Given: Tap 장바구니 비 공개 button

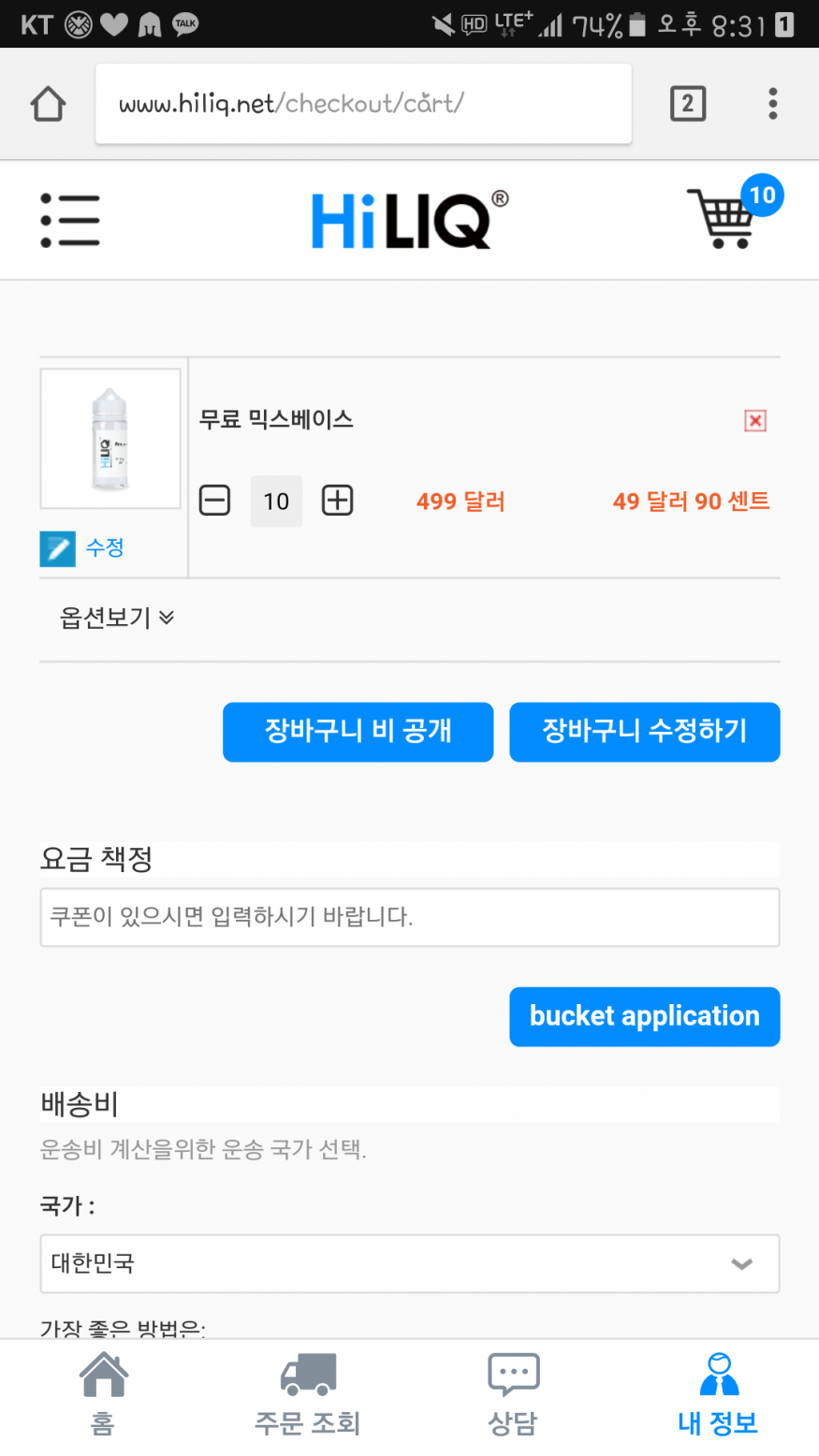Looking at the screenshot, I should point(358,732).
